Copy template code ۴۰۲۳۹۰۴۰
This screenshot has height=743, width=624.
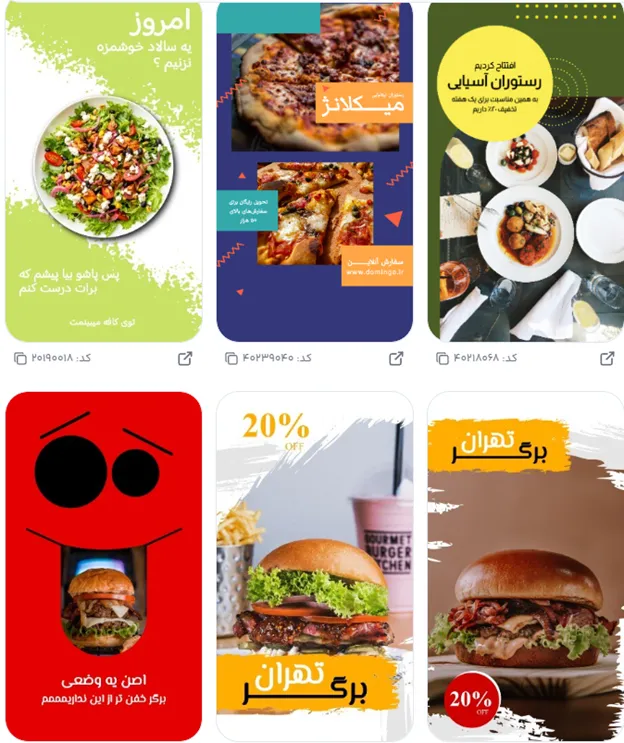[x=231, y=358]
